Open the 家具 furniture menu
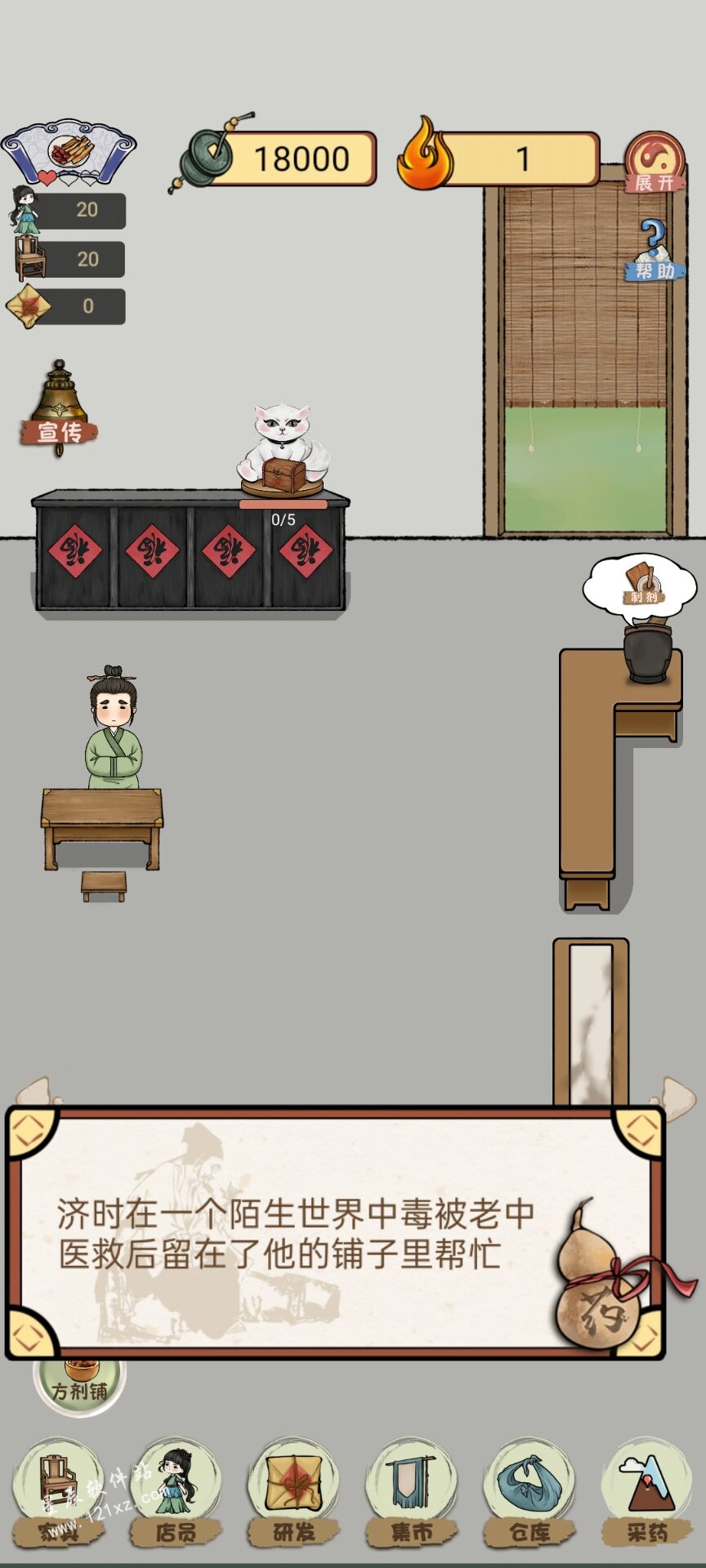This screenshot has height=1568, width=706. [x=57, y=1493]
